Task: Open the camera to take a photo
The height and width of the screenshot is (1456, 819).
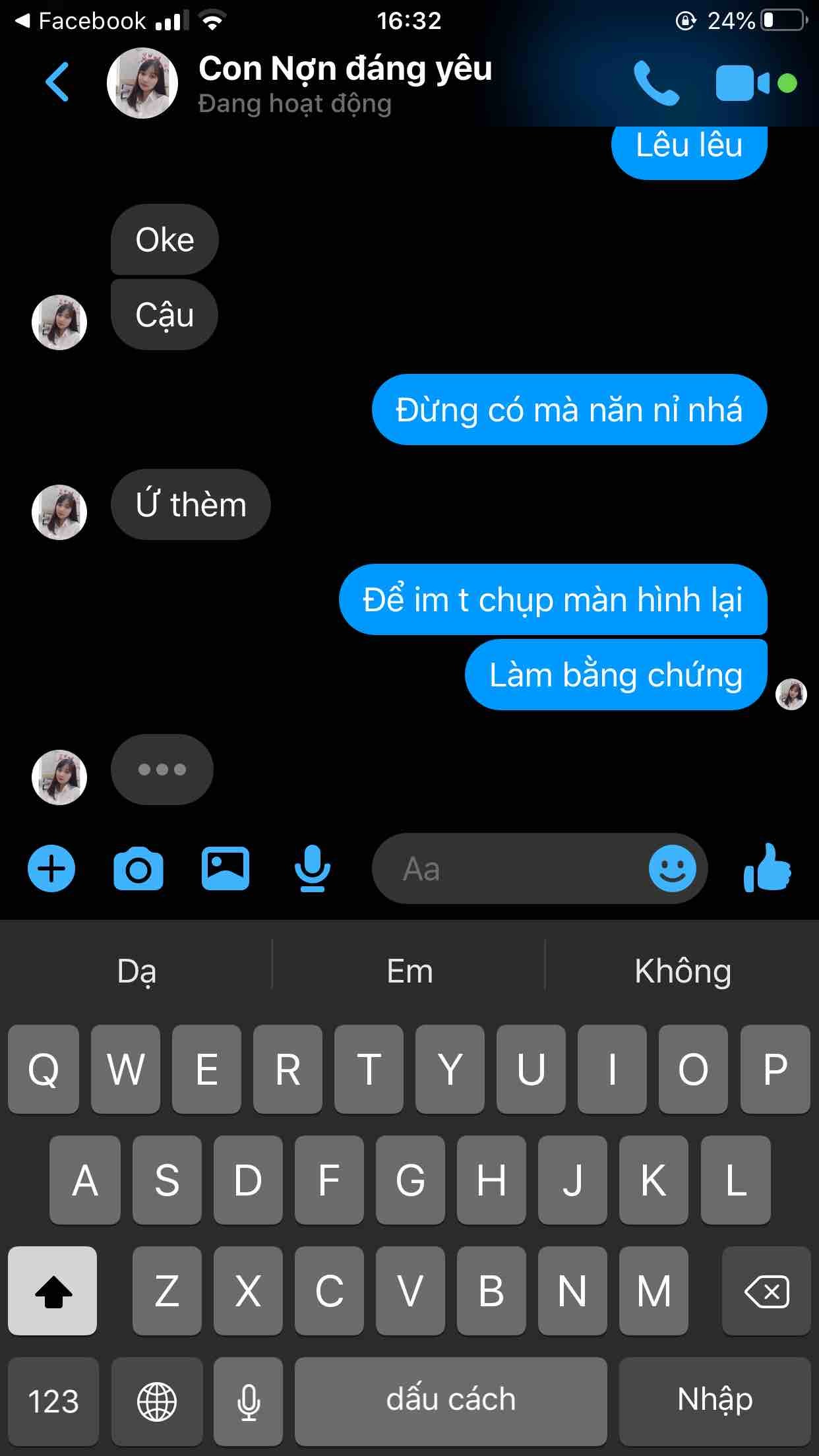Action: click(138, 869)
